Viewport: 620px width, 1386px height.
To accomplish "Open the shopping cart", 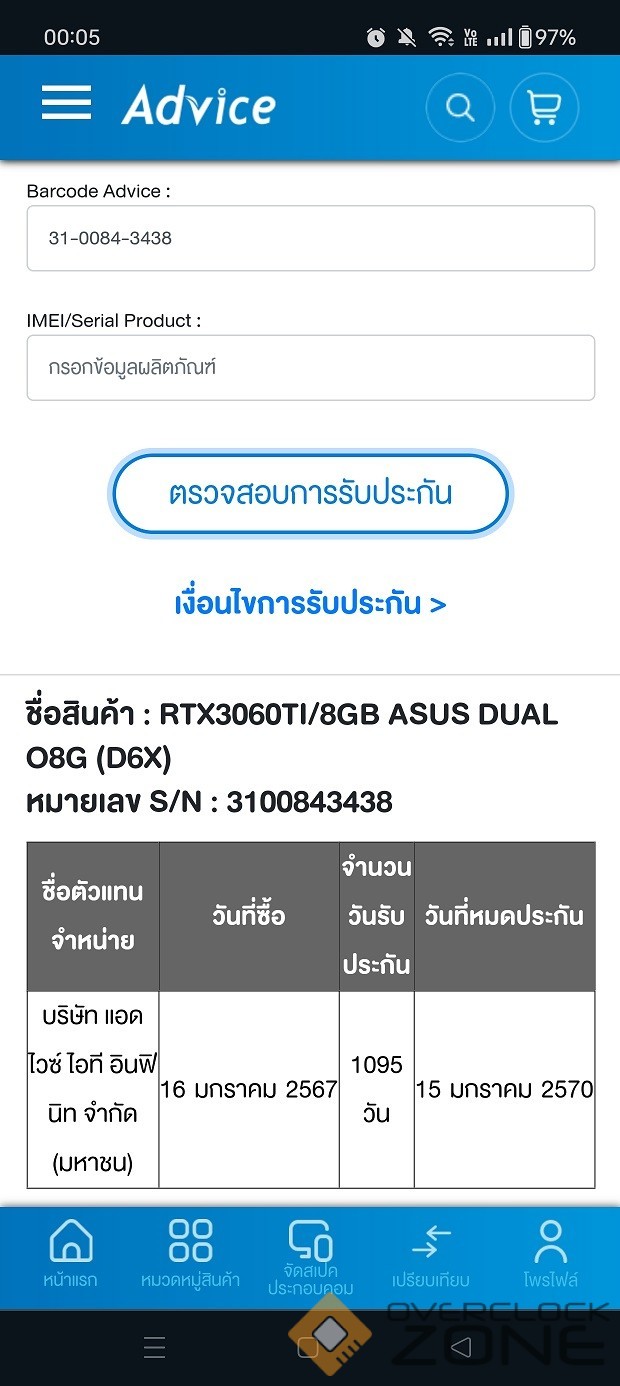I will coord(544,106).
